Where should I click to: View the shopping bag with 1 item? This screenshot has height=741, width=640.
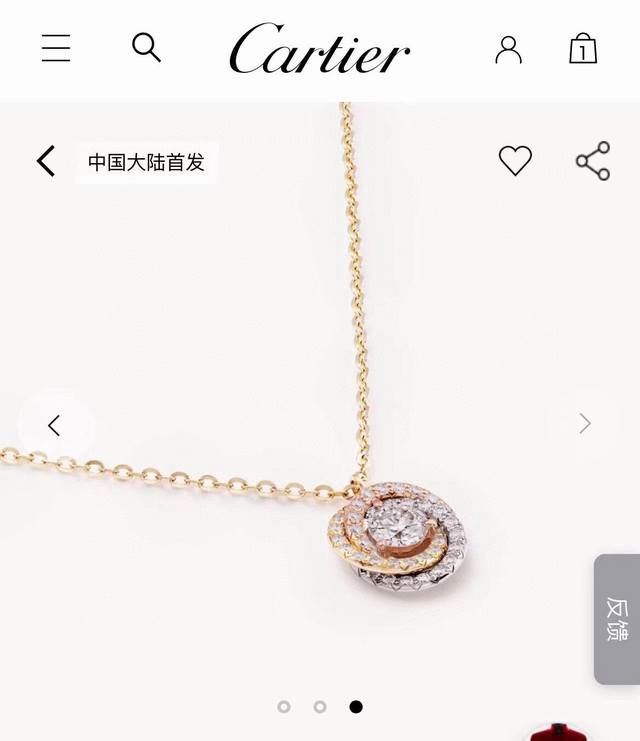(x=582, y=48)
